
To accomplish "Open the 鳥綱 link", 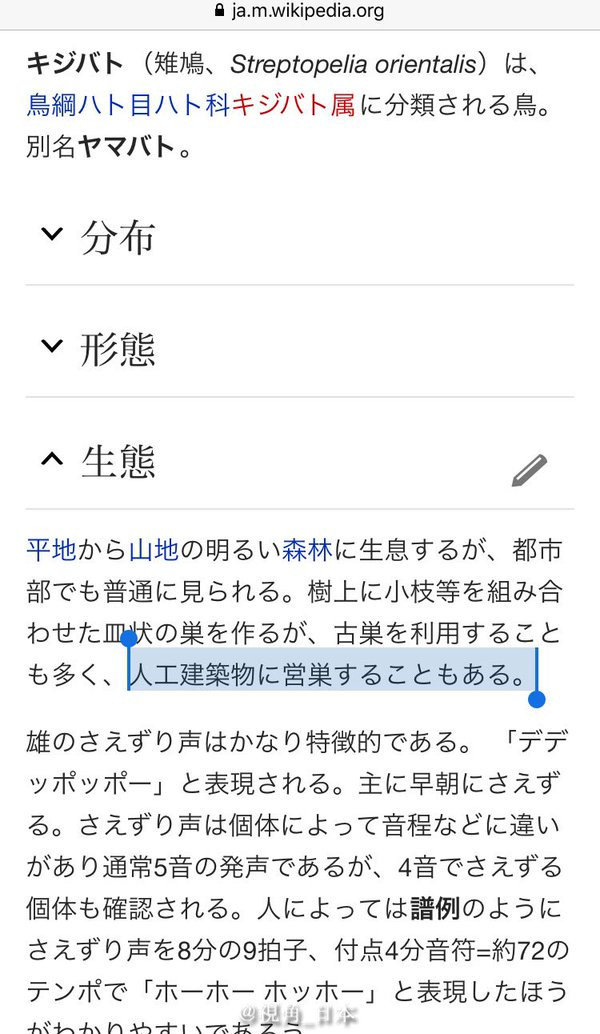I will 51,105.
